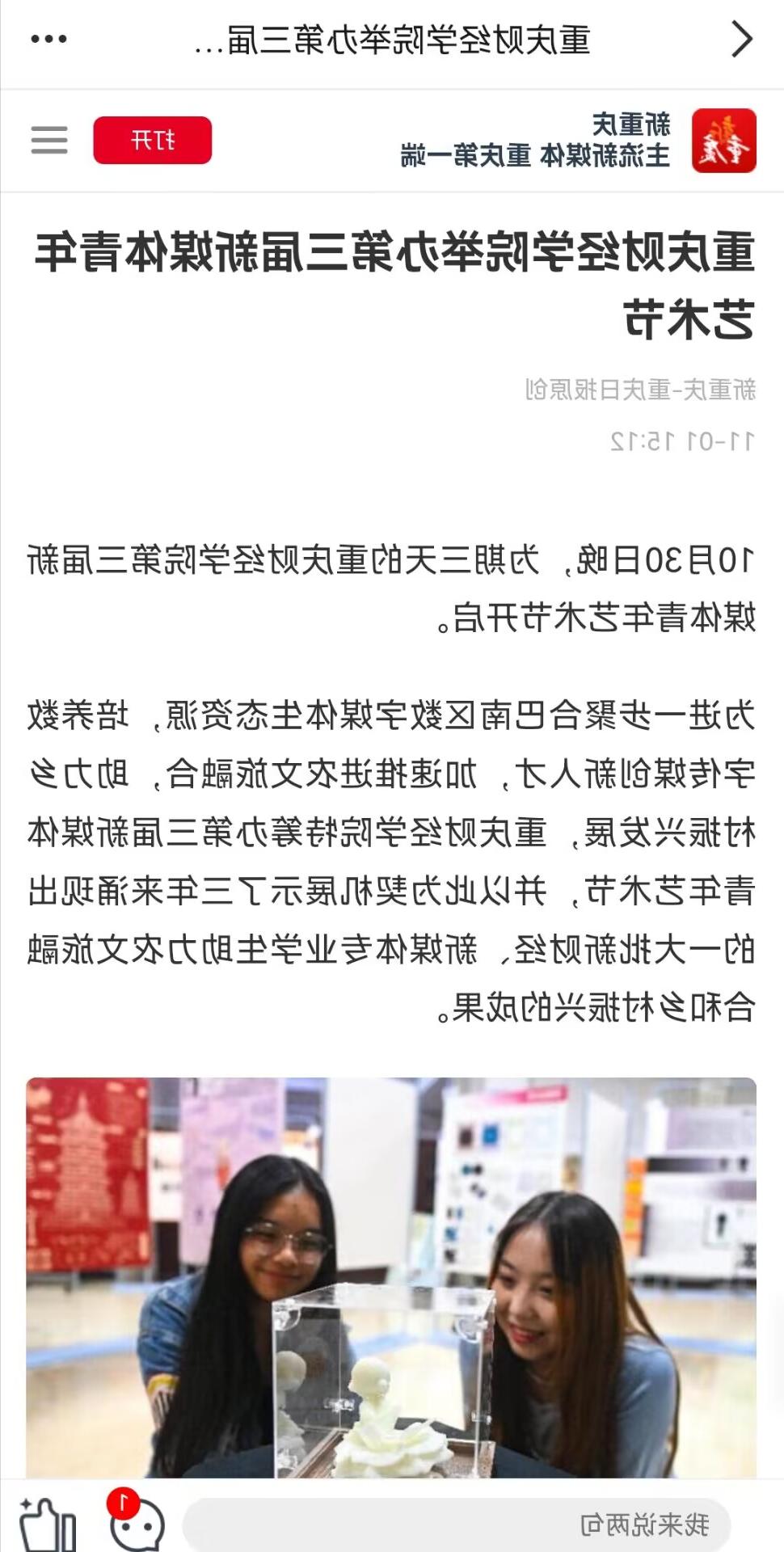Go back using the arrow chevron
Screen dimensions: 784x1552
point(742,39)
